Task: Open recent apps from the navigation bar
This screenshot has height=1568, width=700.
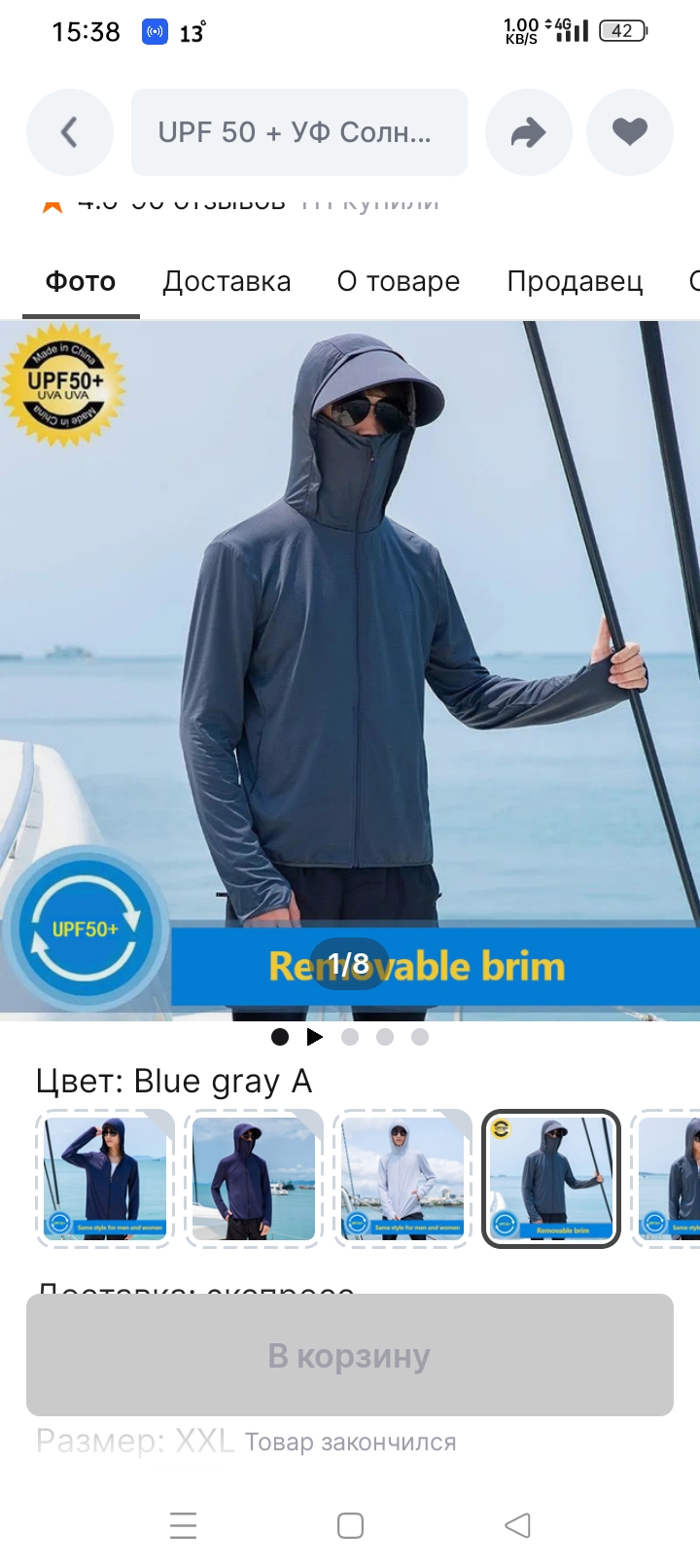Action: click(x=183, y=1525)
